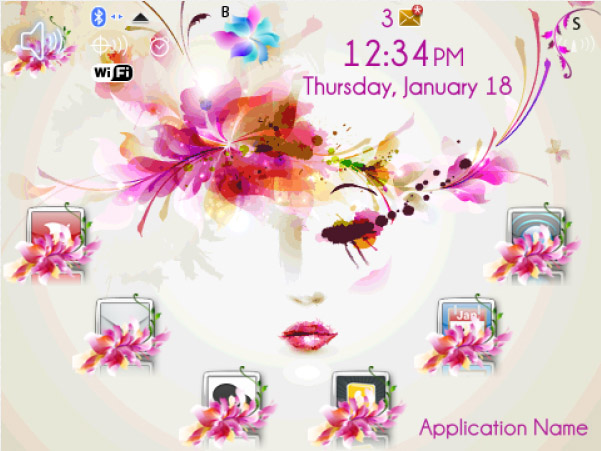Open the new messages envelope notification

click(x=410, y=17)
